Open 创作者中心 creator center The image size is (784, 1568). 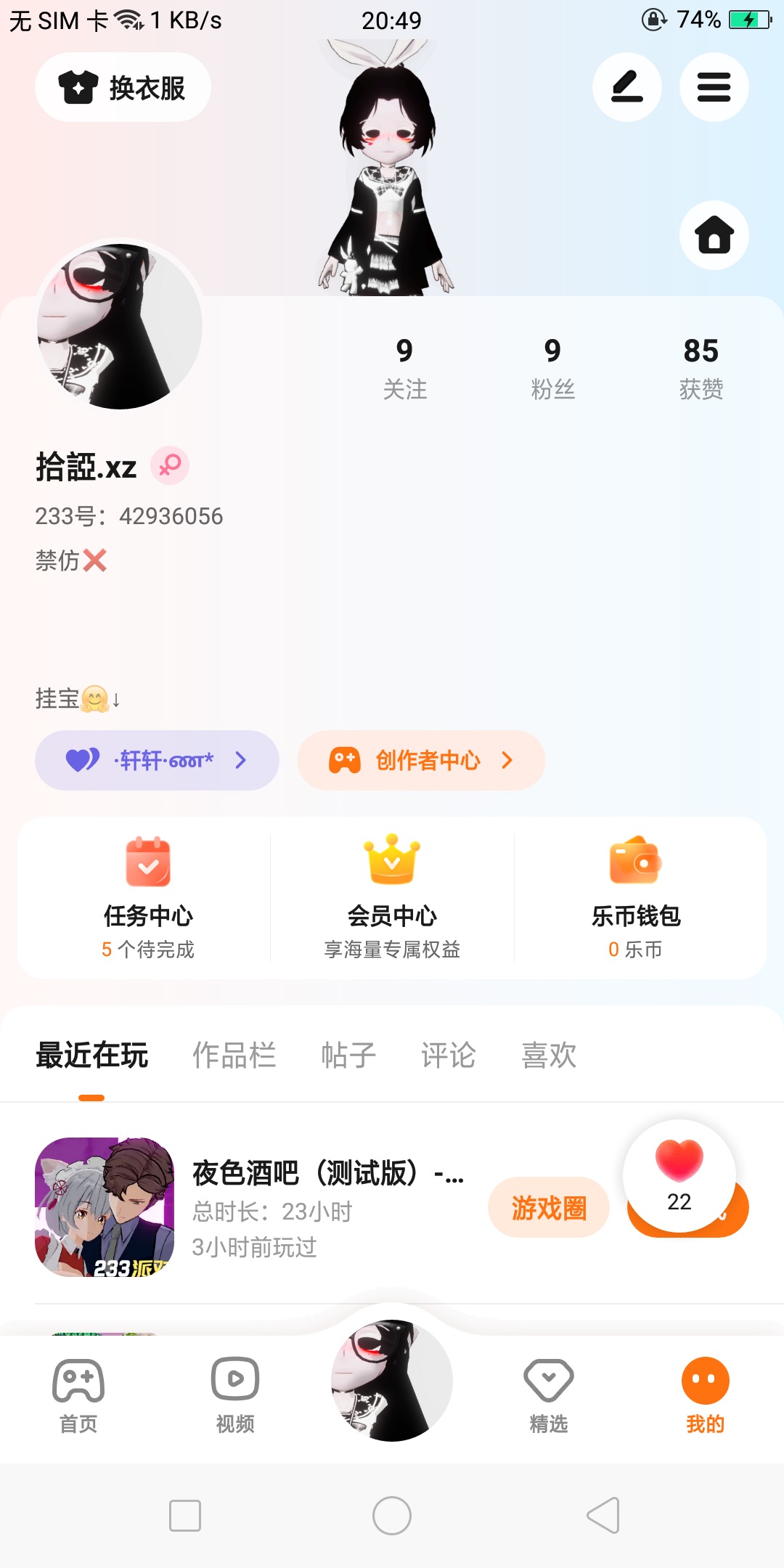(421, 760)
